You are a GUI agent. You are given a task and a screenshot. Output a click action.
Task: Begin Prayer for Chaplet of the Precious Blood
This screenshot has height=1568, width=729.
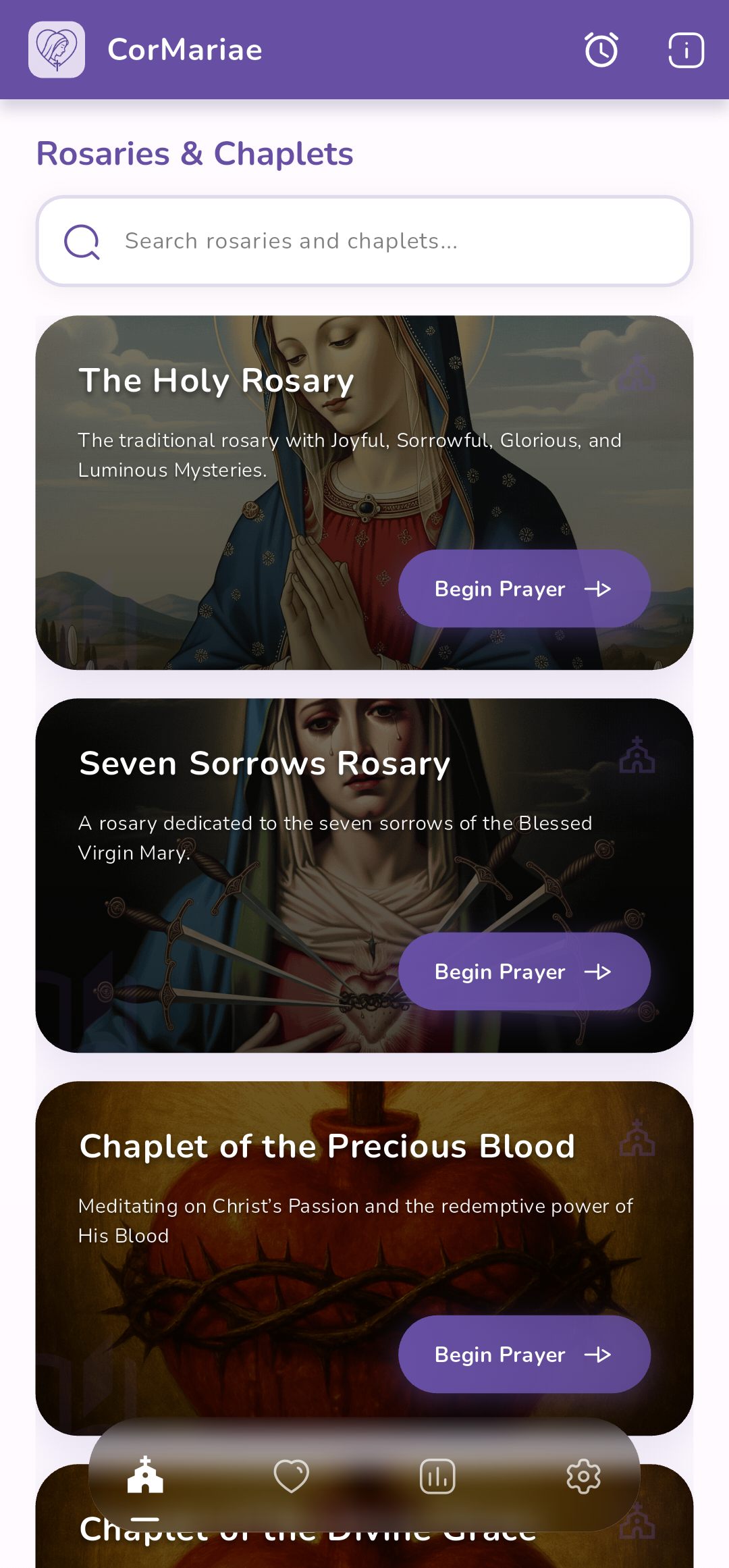click(524, 1354)
